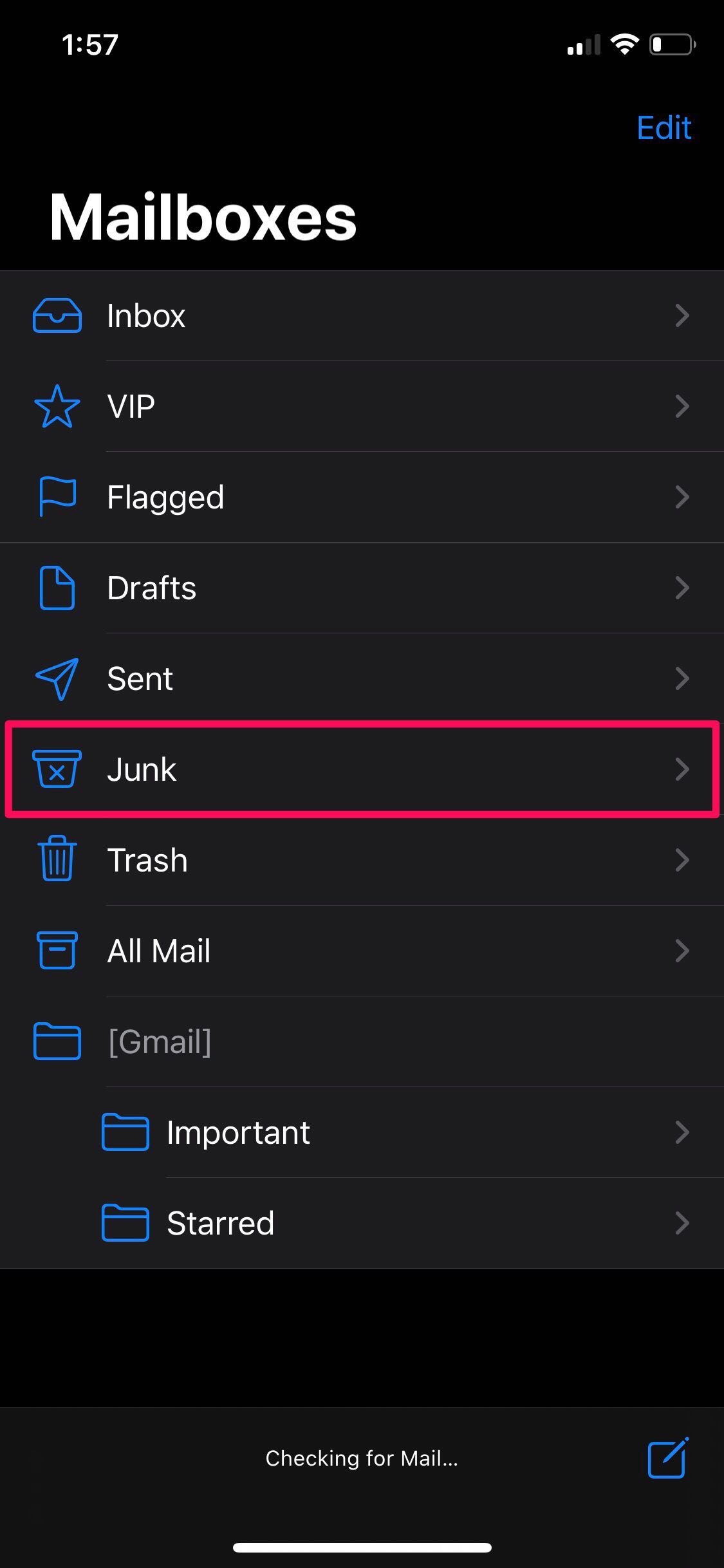
Task: Tap the Sent paper plane icon
Action: click(x=57, y=678)
